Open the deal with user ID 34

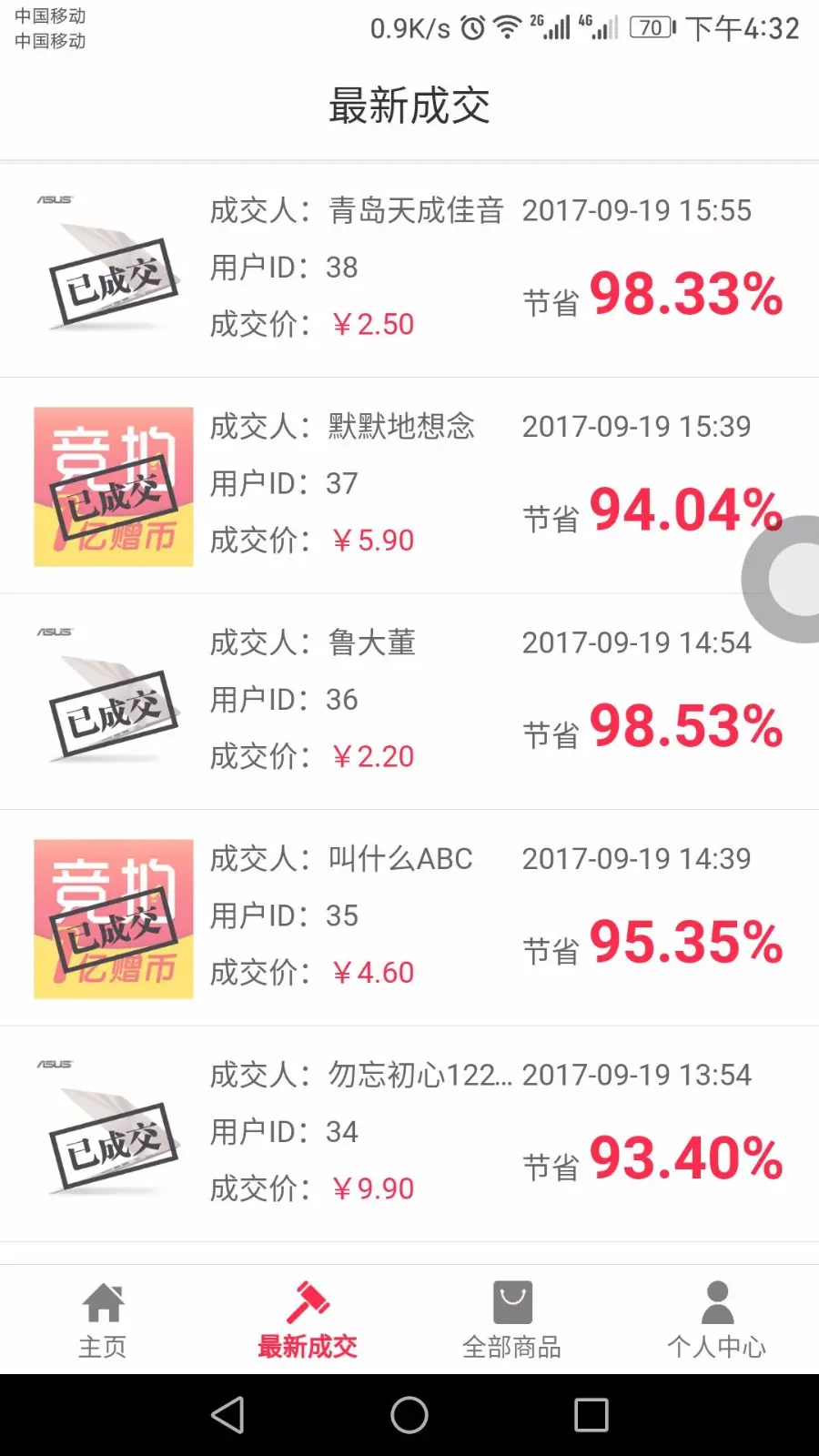(x=409, y=1133)
